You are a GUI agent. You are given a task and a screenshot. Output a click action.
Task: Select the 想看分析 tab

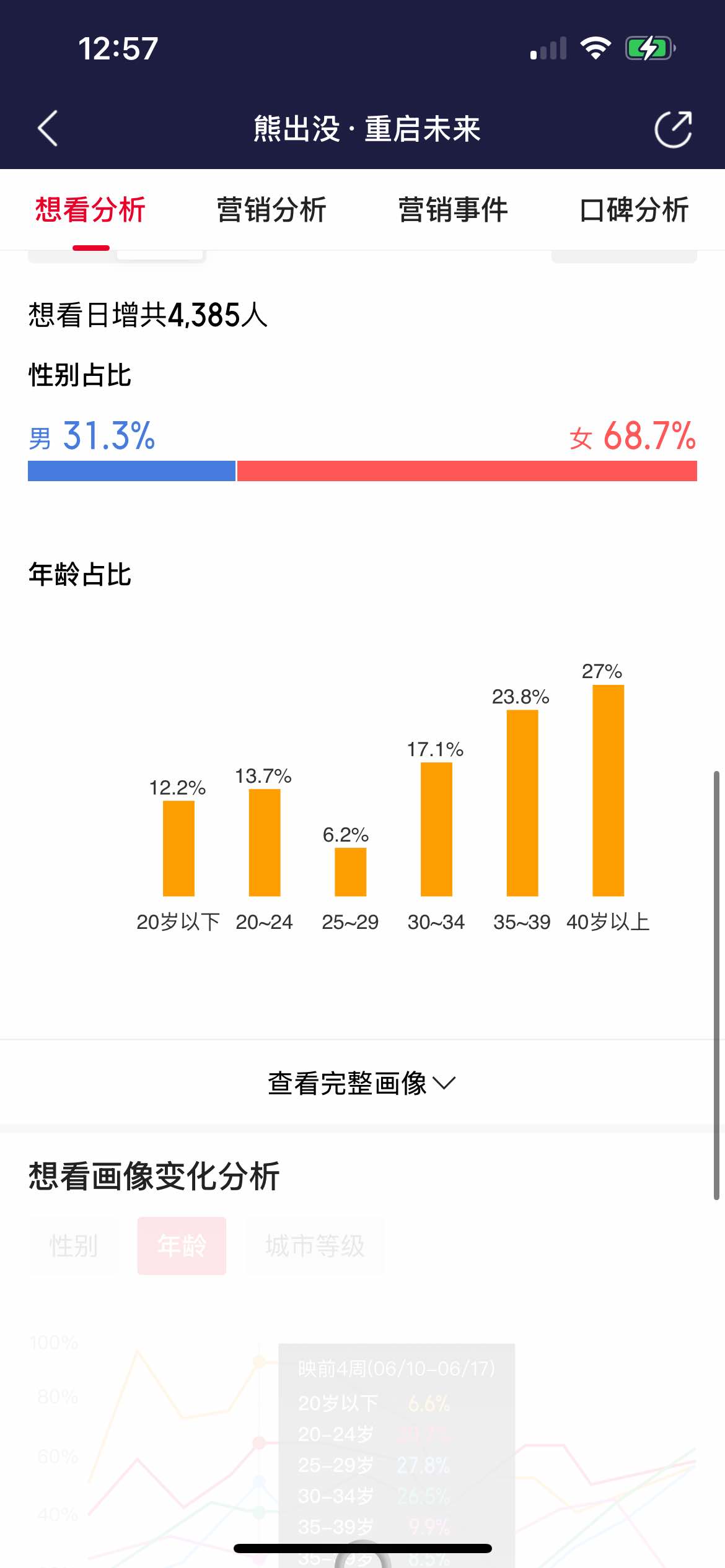pyautogui.click(x=90, y=210)
